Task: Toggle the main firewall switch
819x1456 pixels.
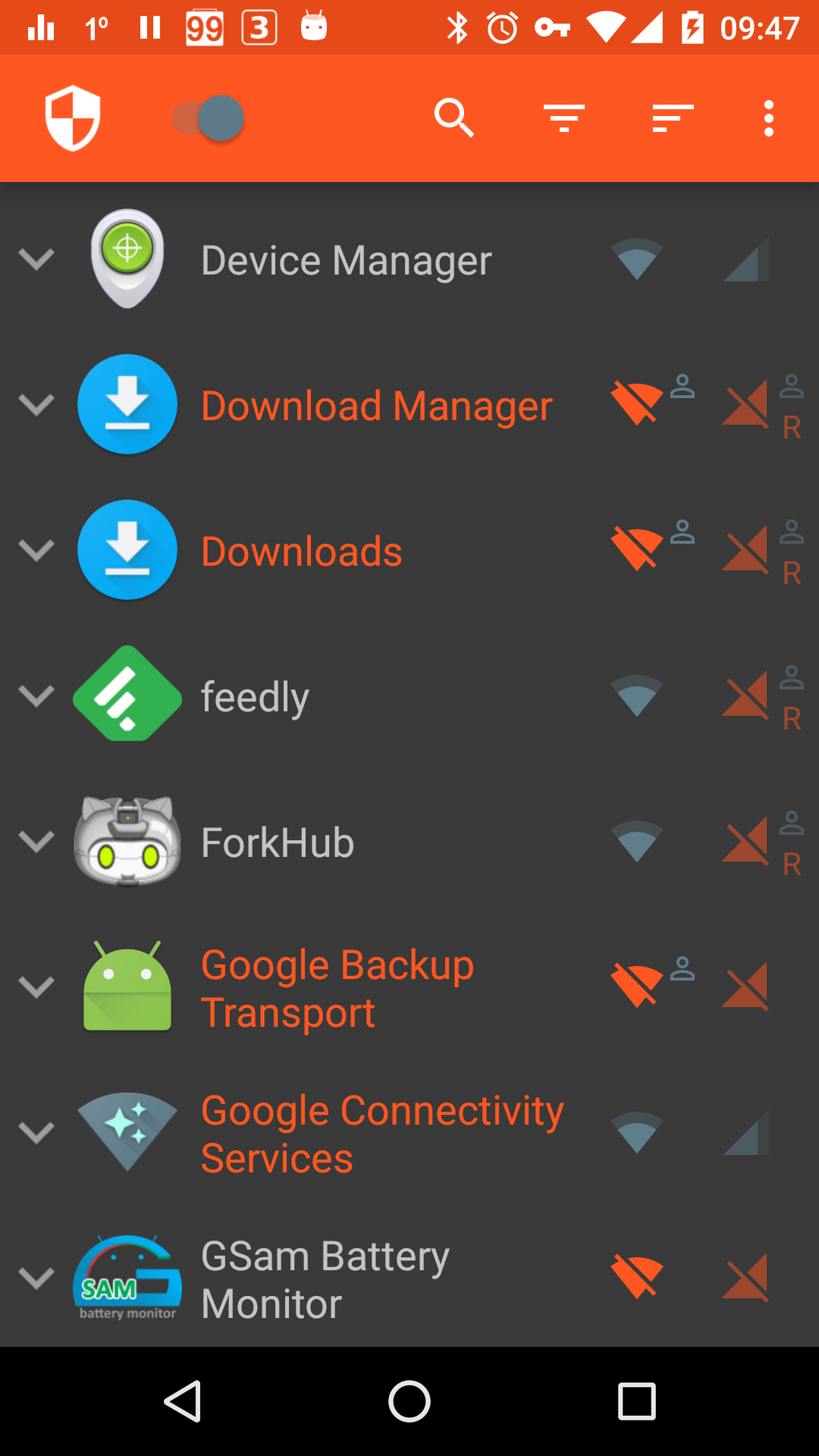Action: coord(208,118)
